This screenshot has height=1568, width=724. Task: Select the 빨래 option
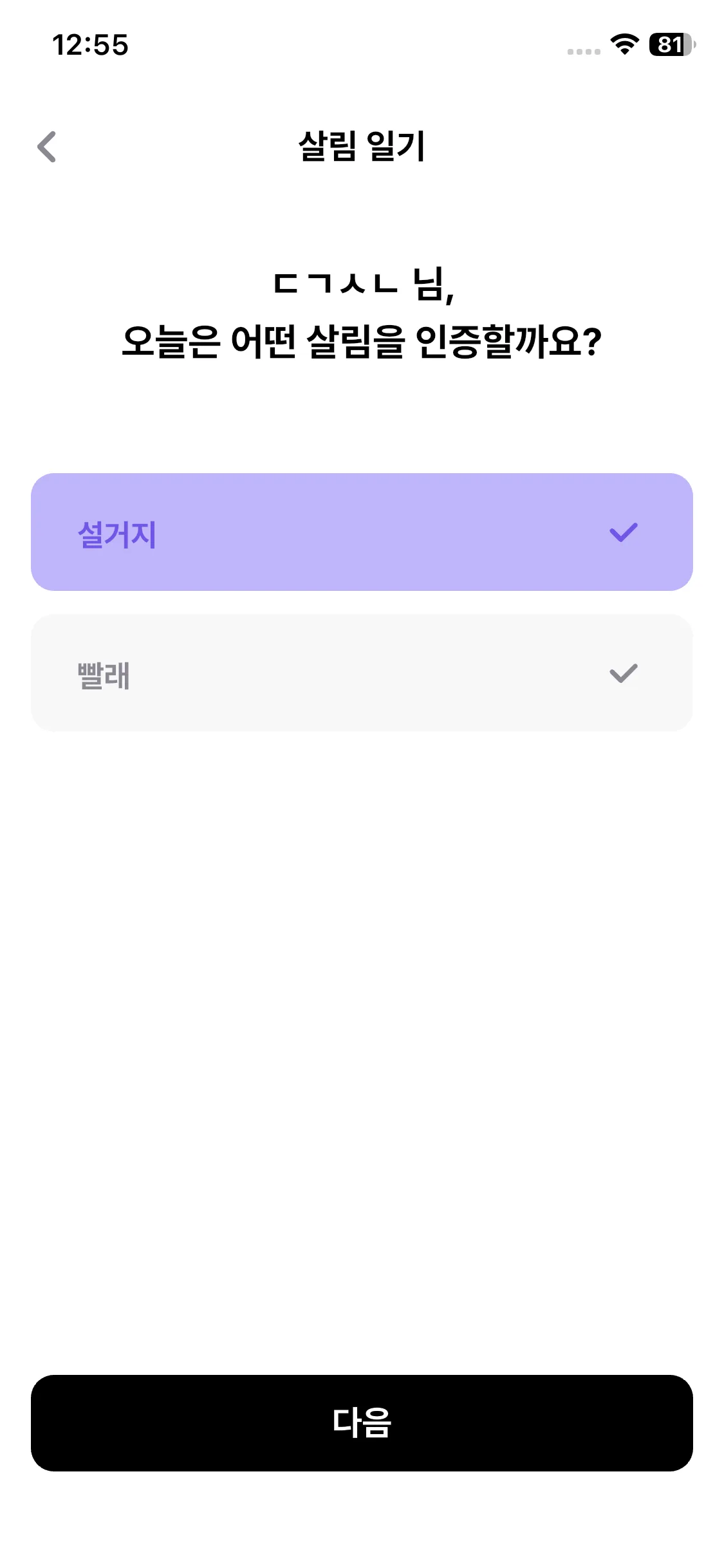click(362, 673)
